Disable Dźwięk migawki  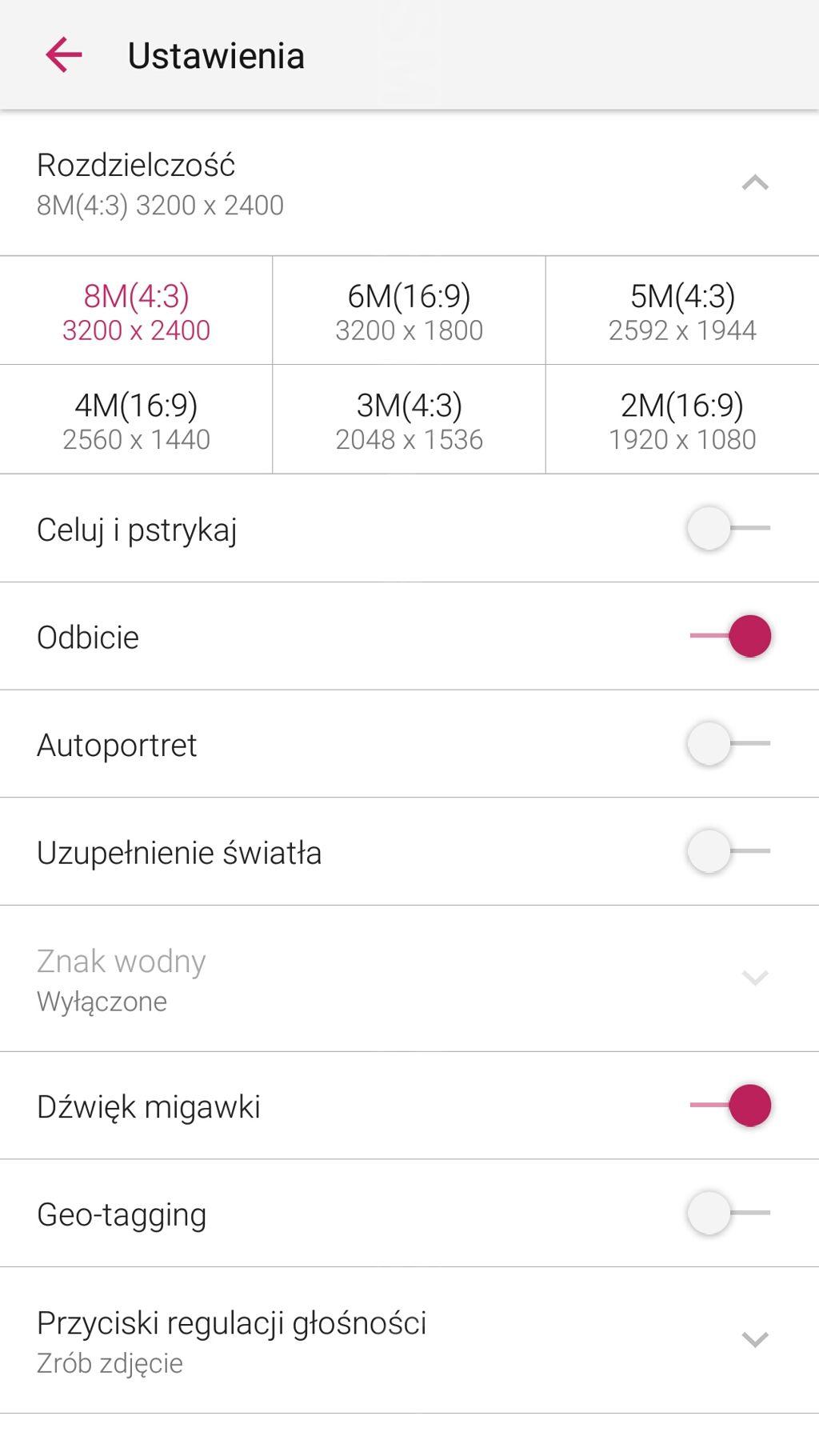pos(730,1106)
